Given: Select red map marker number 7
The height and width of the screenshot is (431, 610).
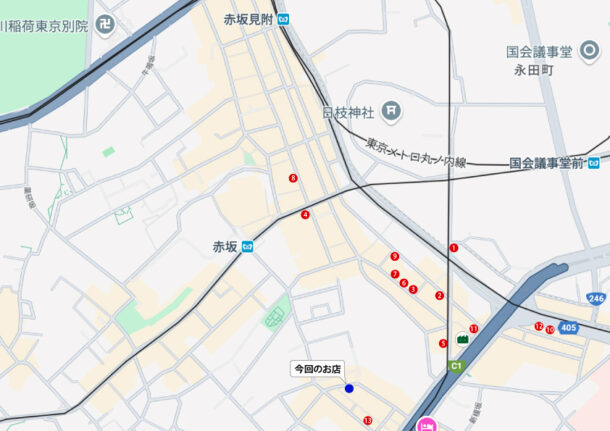Looking at the screenshot, I should tap(395, 274).
